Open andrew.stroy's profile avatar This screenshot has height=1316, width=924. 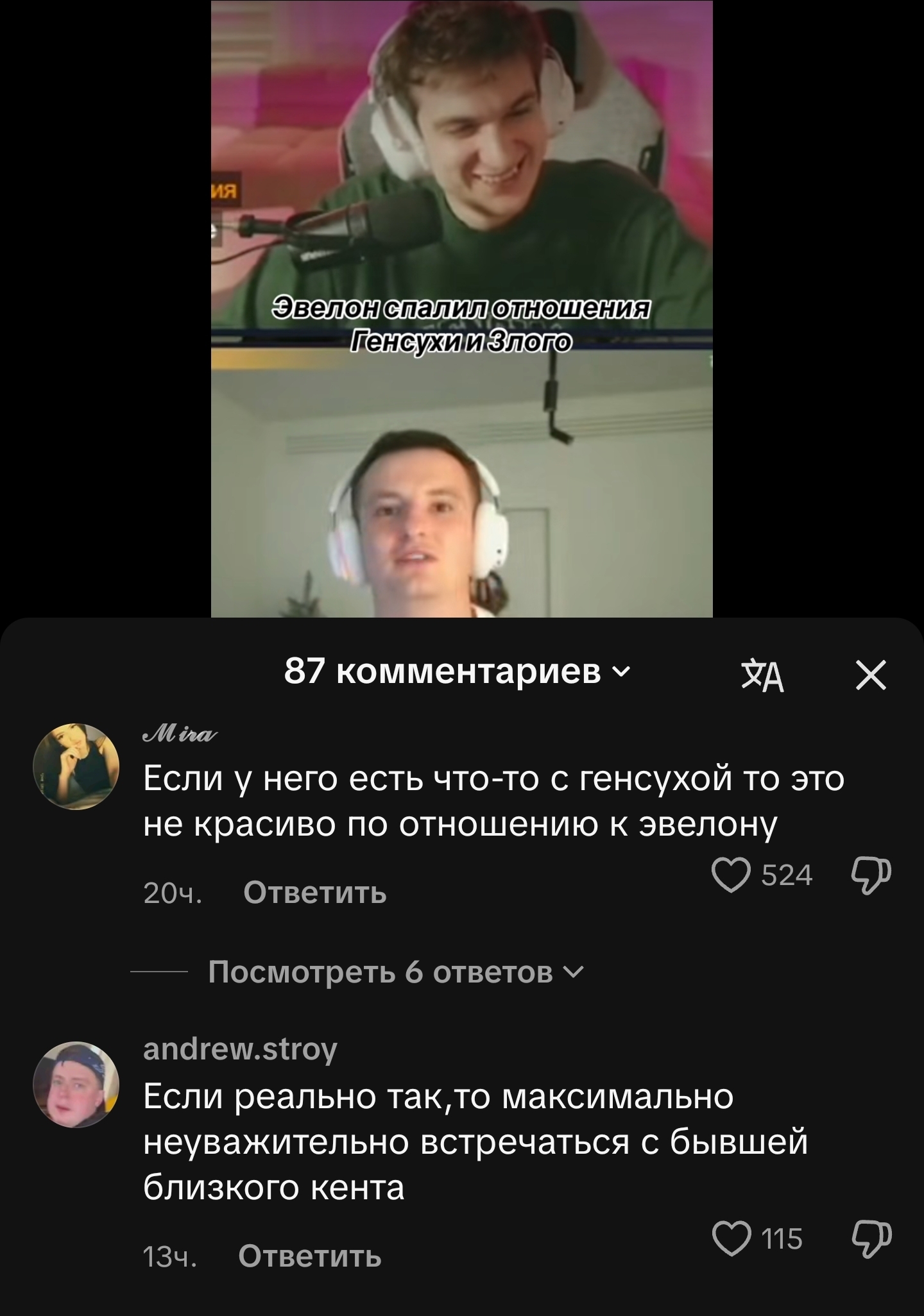tap(76, 1084)
